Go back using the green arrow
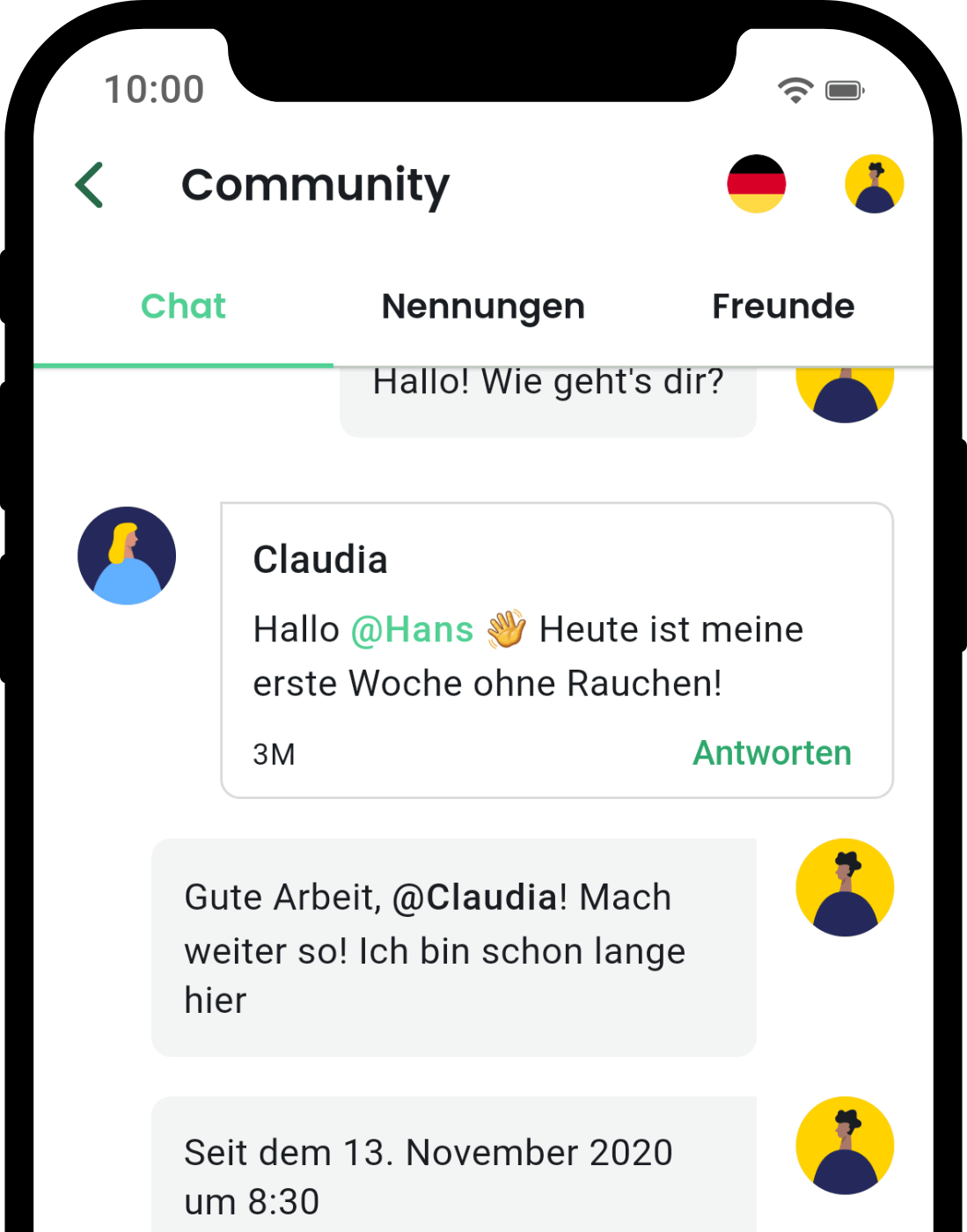Image resolution: width=967 pixels, height=1232 pixels. click(90, 185)
